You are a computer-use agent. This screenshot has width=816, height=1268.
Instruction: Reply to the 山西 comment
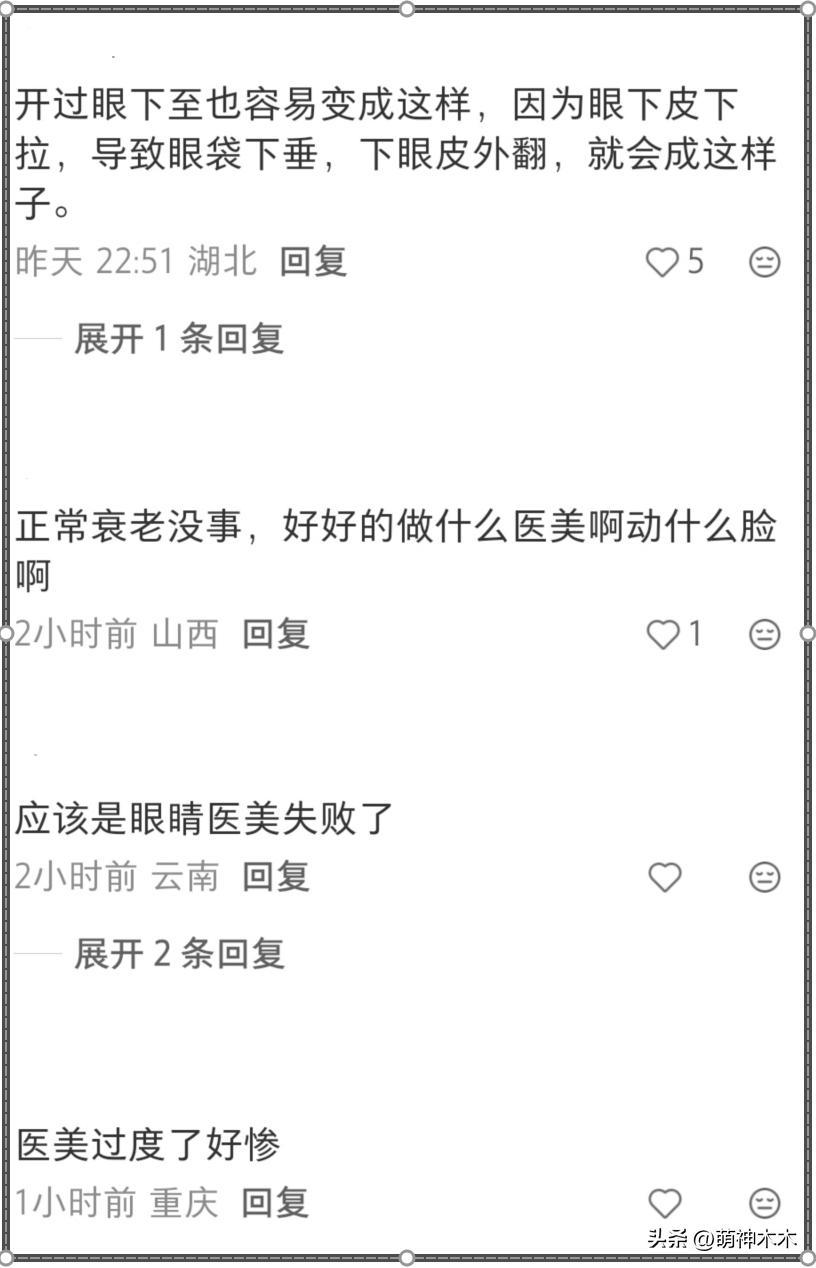pyautogui.click(x=276, y=634)
